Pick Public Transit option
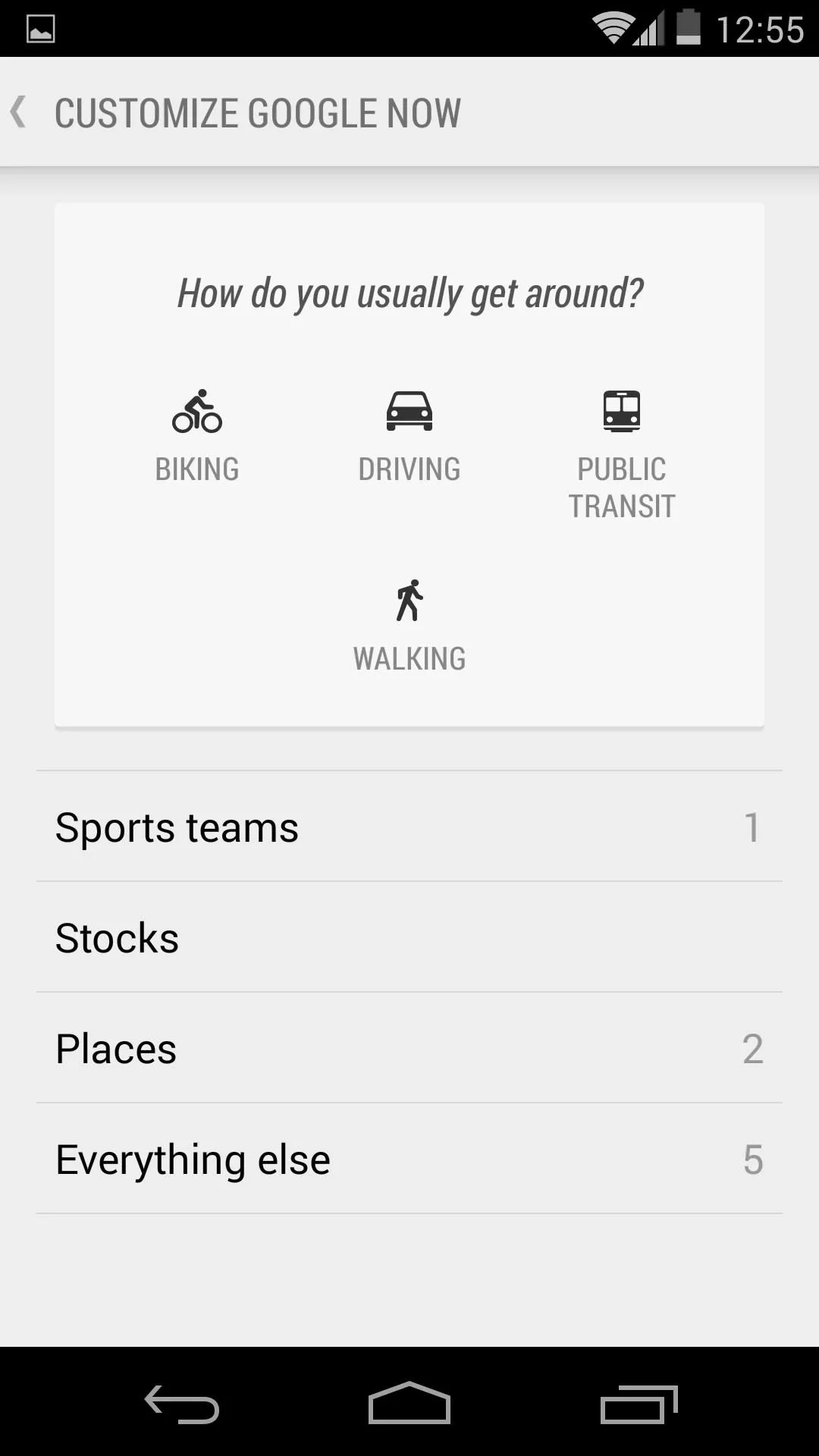The image size is (819, 1456). click(x=622, y=455)
